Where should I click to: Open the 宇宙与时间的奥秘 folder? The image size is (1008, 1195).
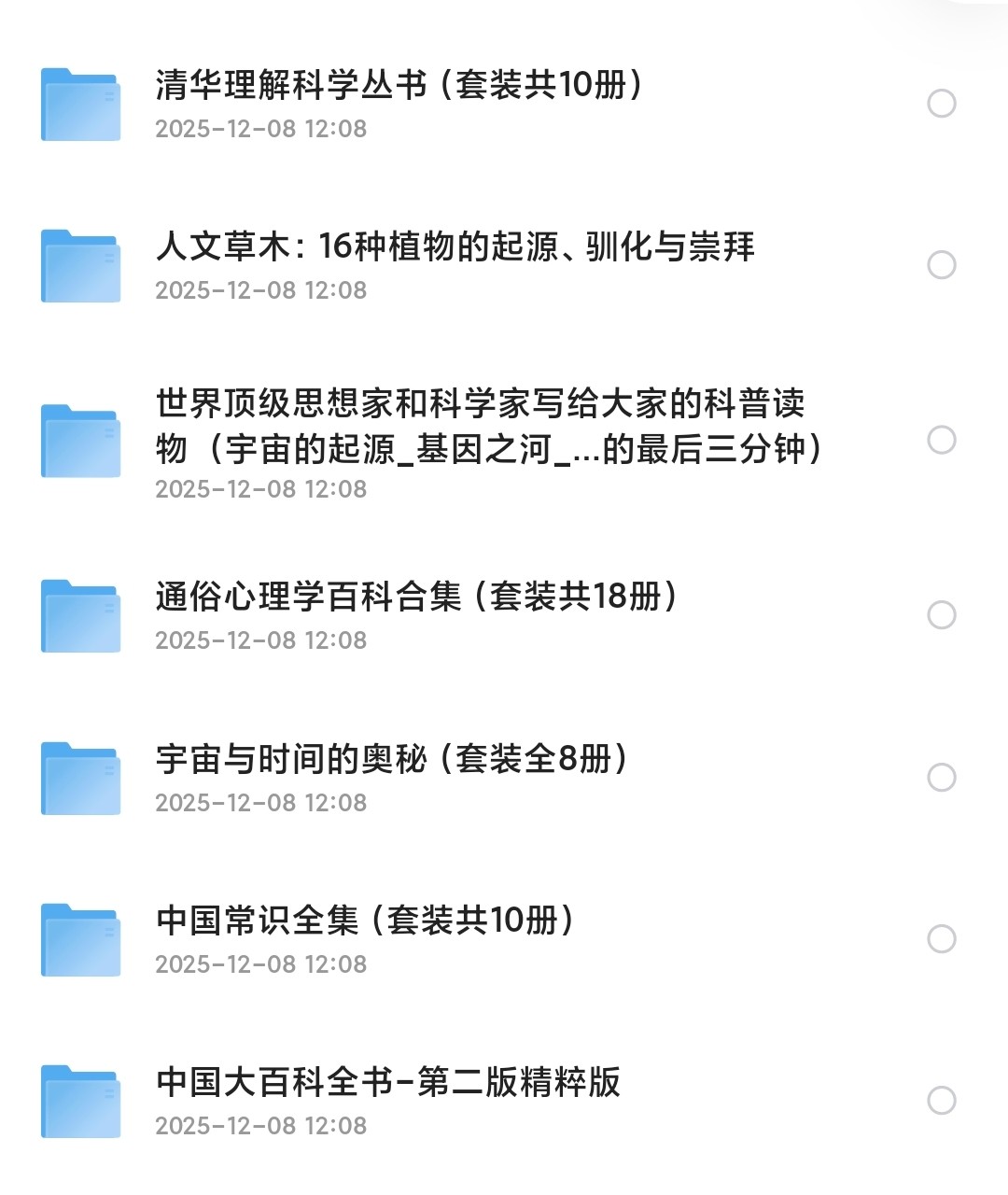(392, 760)
